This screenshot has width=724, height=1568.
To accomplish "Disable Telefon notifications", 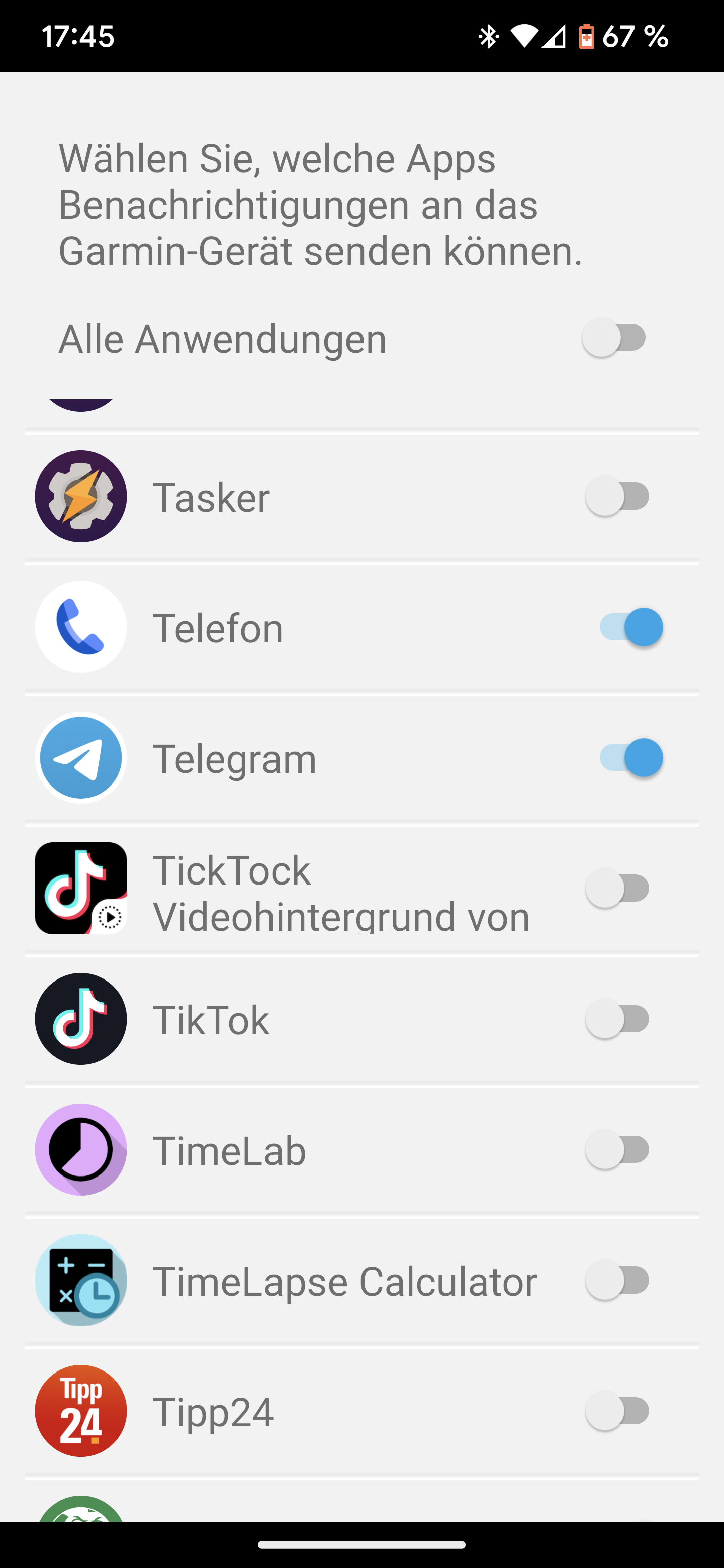I will click(x=630, y=627).
